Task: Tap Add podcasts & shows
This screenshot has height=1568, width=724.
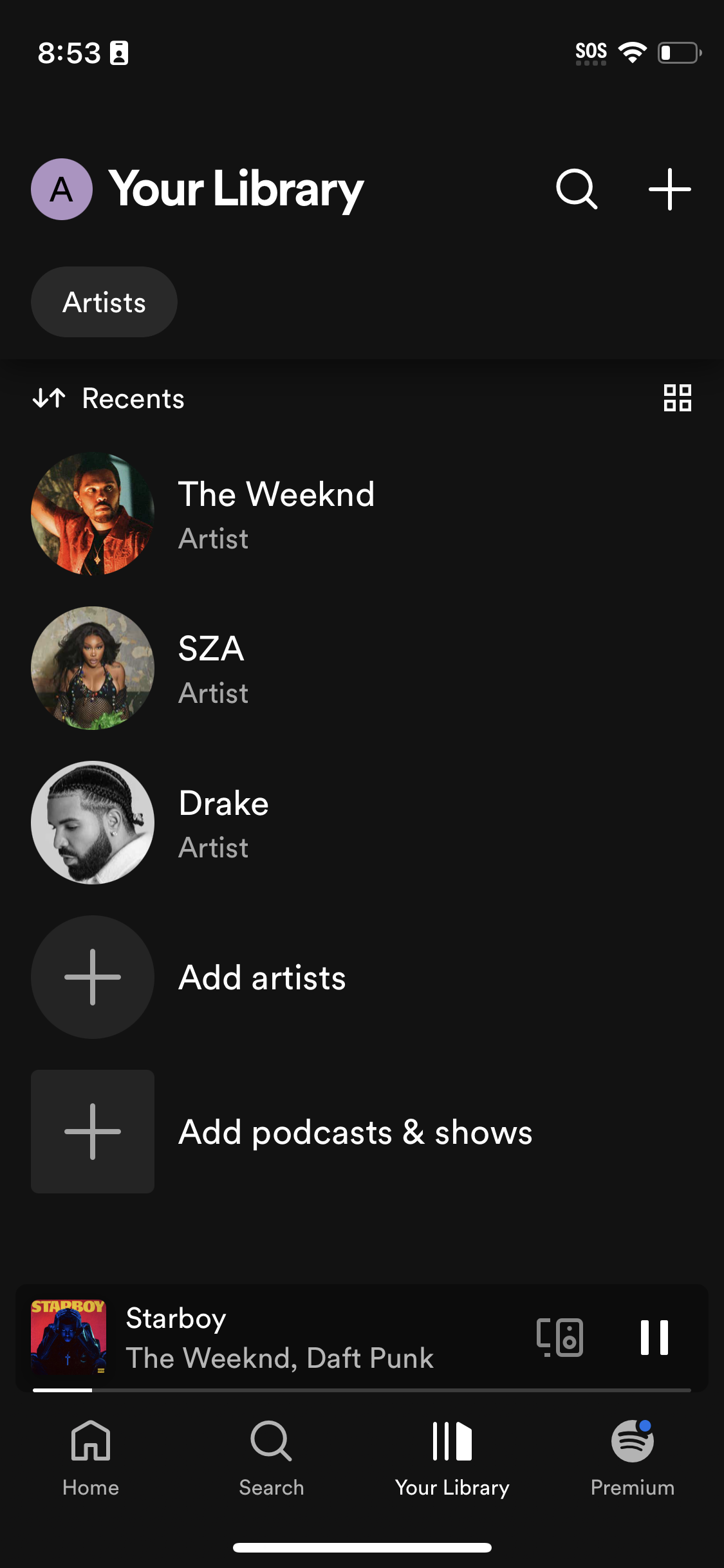Action: pos(355,1132)
